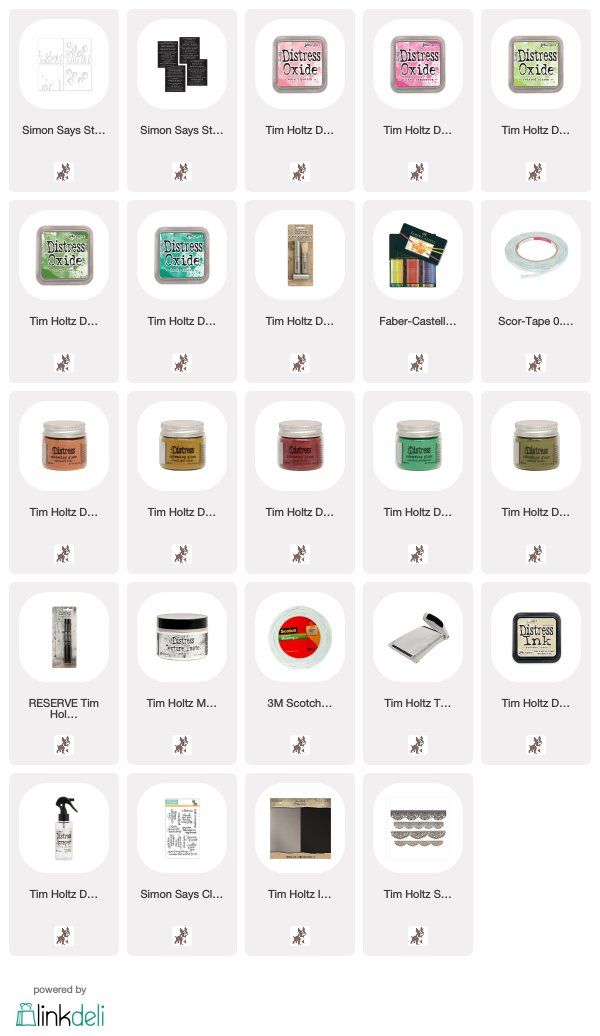
Task: Open the RESERVE Tim Holtz product card
Action: (64, 673)
